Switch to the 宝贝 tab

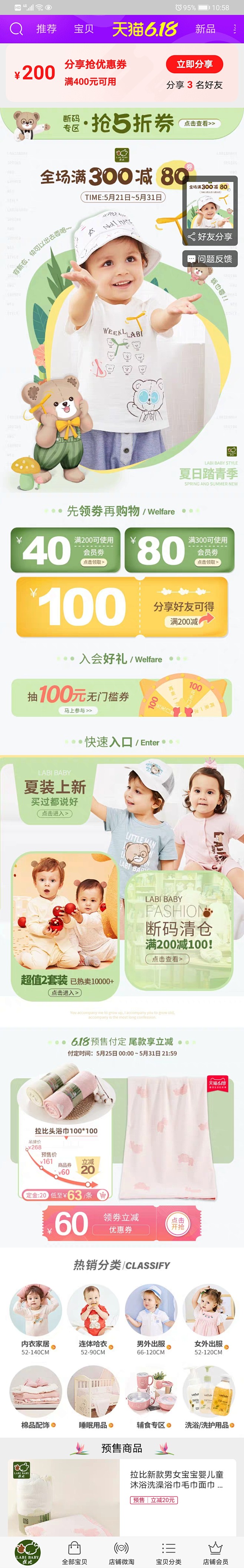pos(84,29)
